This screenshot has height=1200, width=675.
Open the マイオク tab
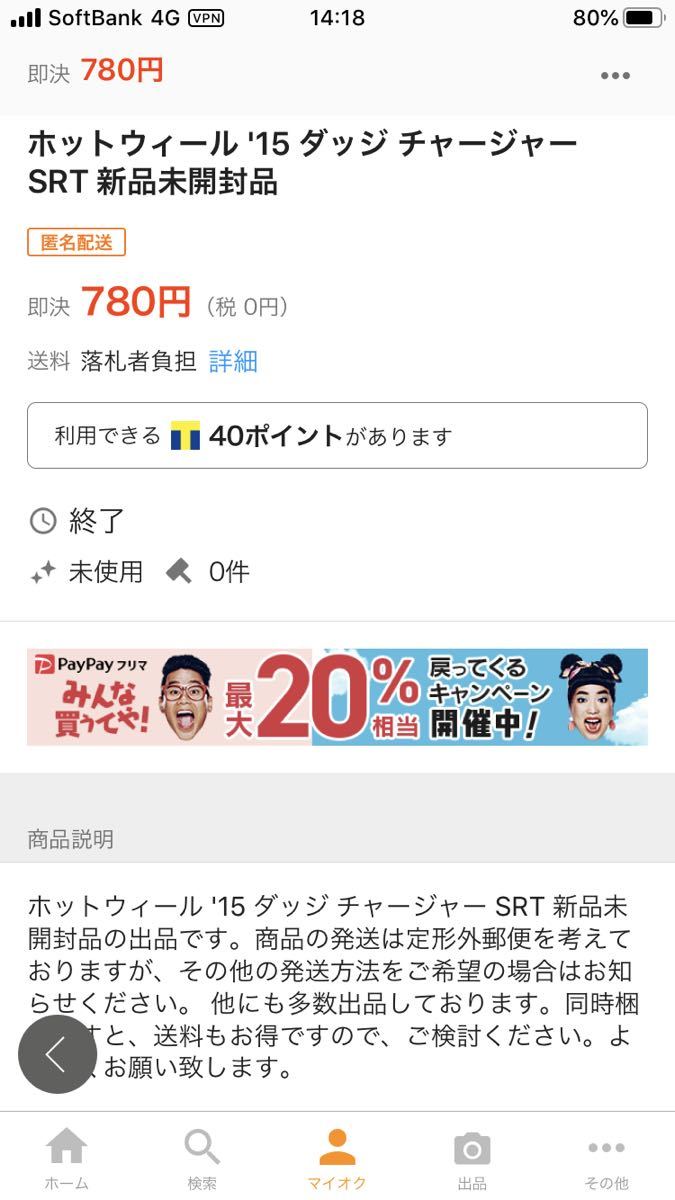(x=337, y=1158)
